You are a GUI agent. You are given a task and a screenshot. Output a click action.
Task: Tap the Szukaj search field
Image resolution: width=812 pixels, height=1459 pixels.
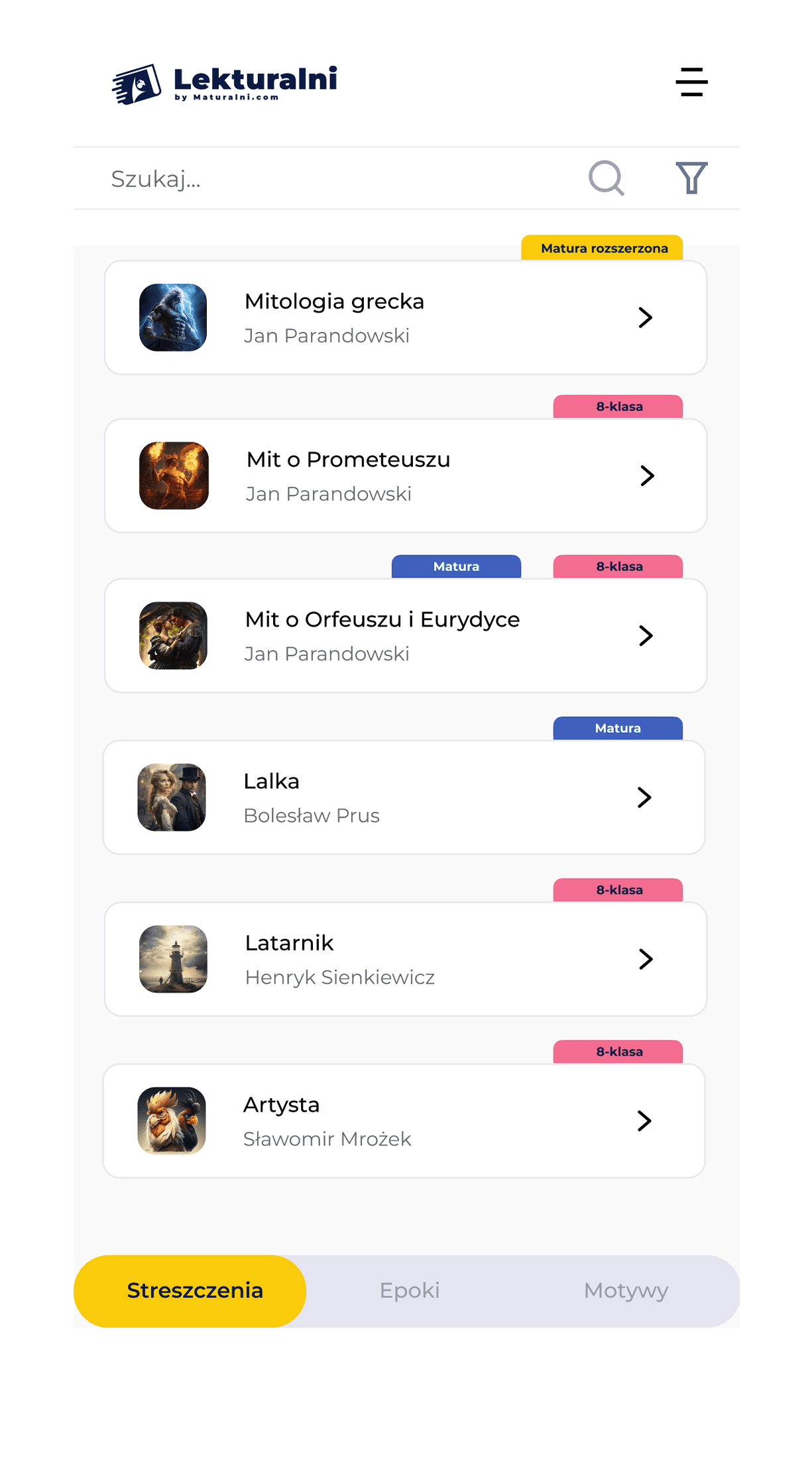(331, 178)
